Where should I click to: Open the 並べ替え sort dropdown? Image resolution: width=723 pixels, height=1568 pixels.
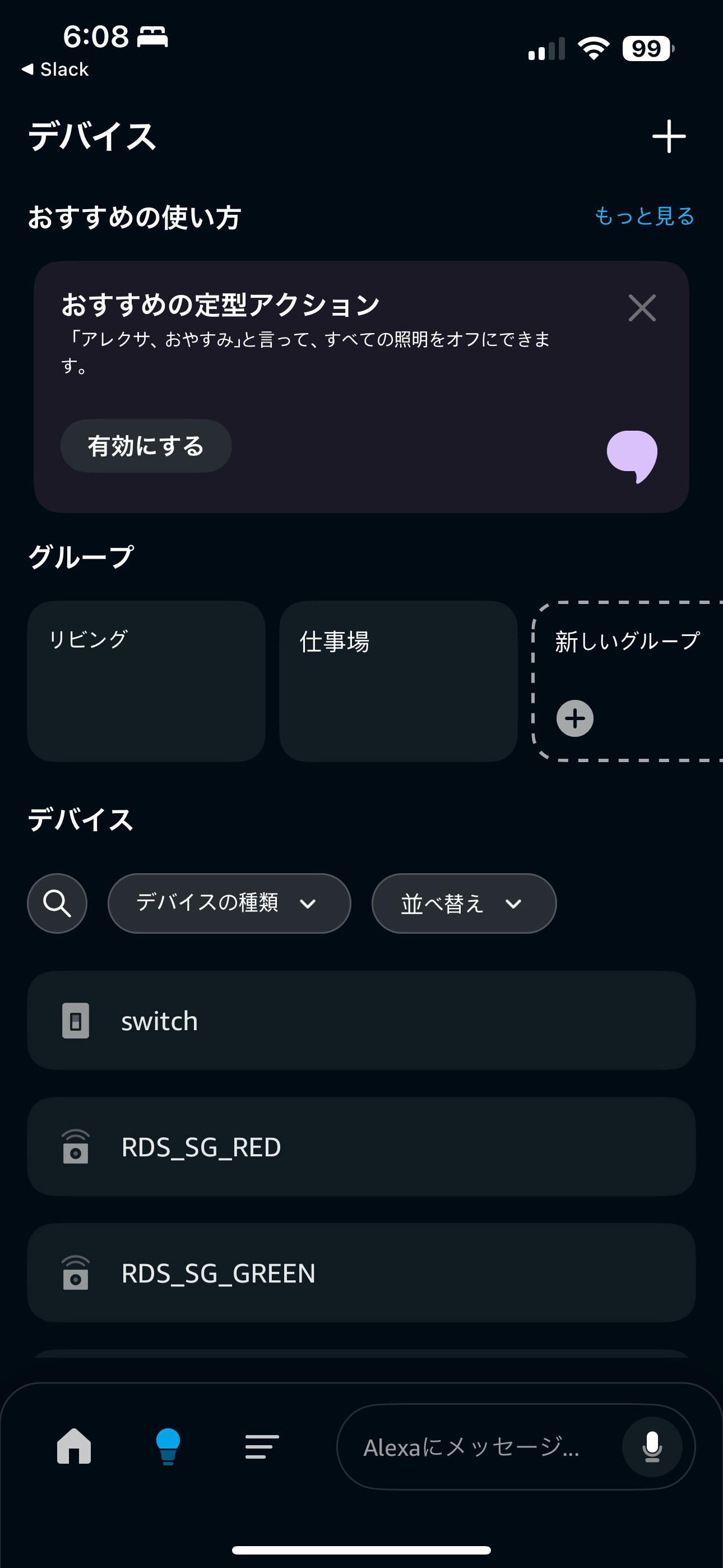tap(463, 903)
